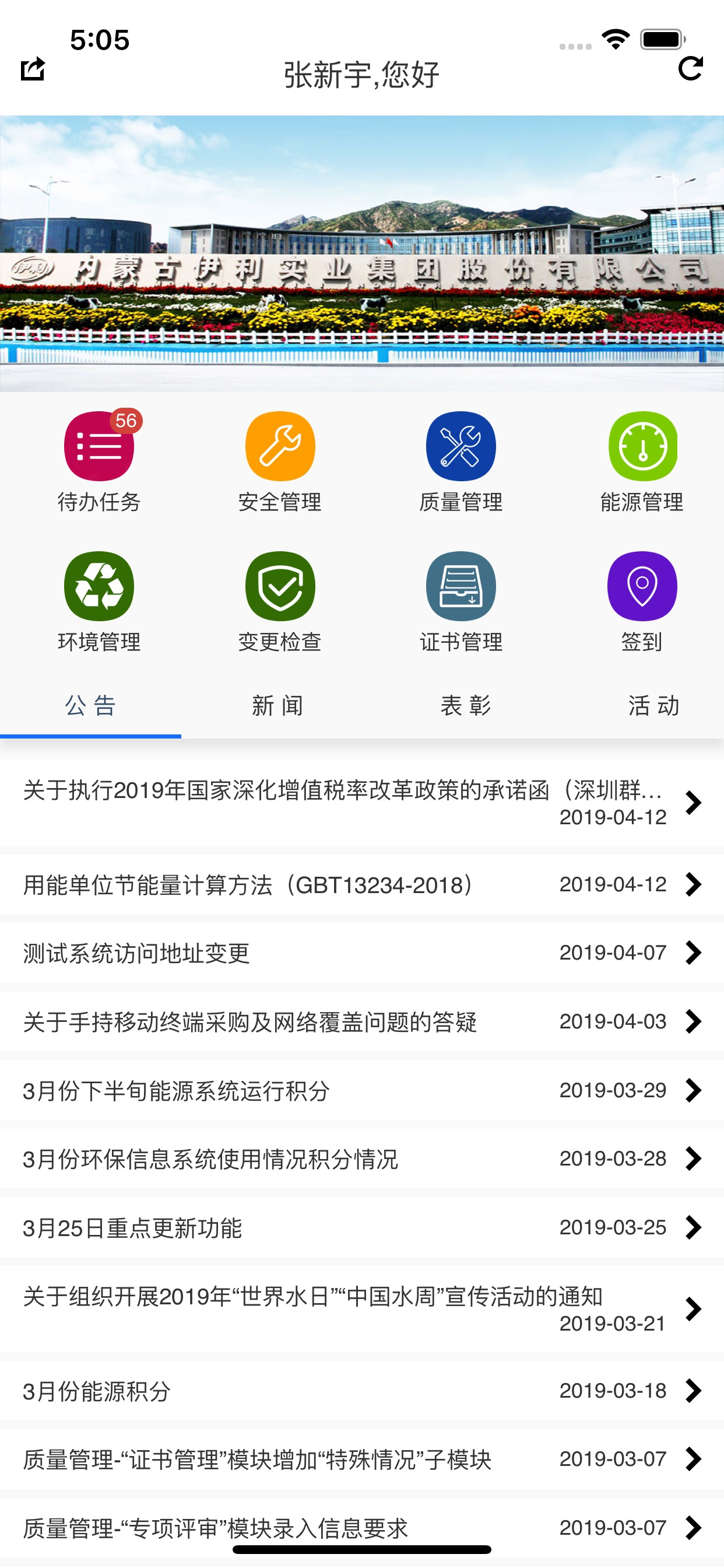Screen dimensions: 724x1568
Task: Open the 变更检查 module
Action: (x=280, y=603)
